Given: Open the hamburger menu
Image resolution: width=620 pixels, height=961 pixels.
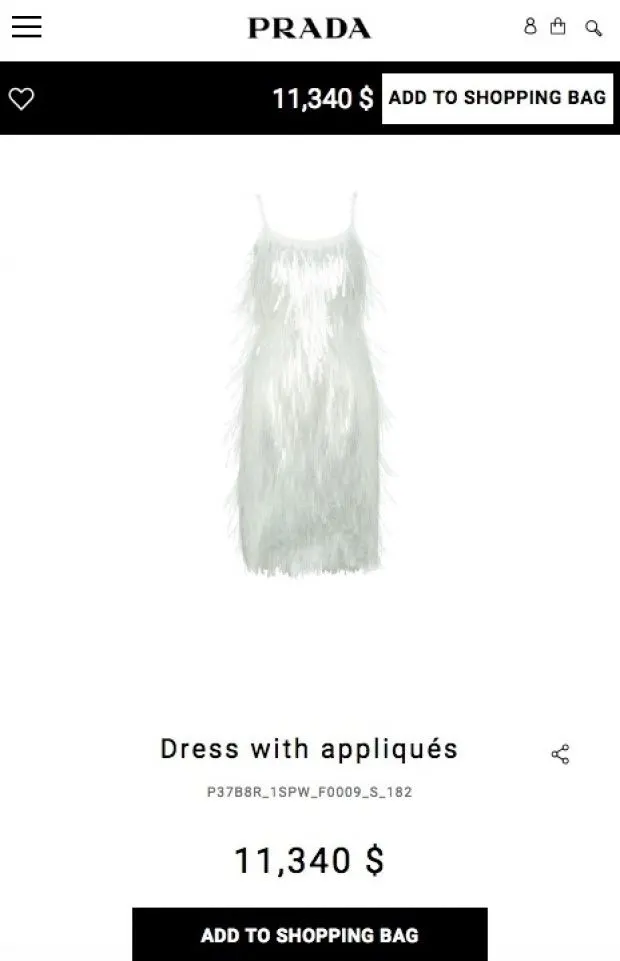Looking at the screenshot, I should (x=26, y=27).
